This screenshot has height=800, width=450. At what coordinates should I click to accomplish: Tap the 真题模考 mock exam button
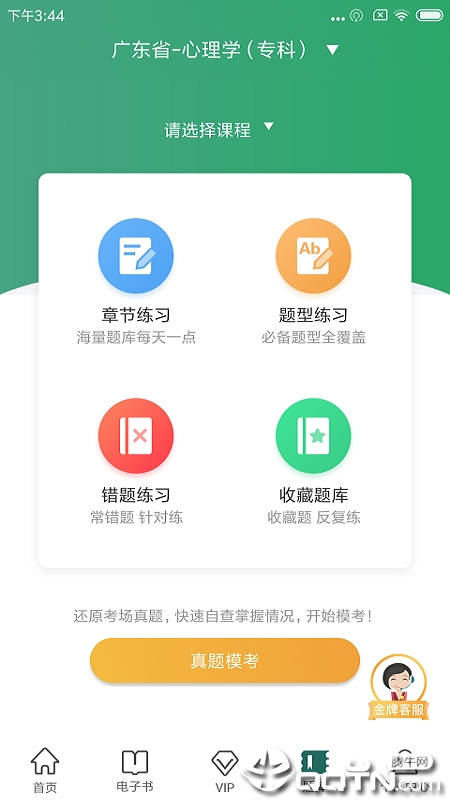coord(225,661)
